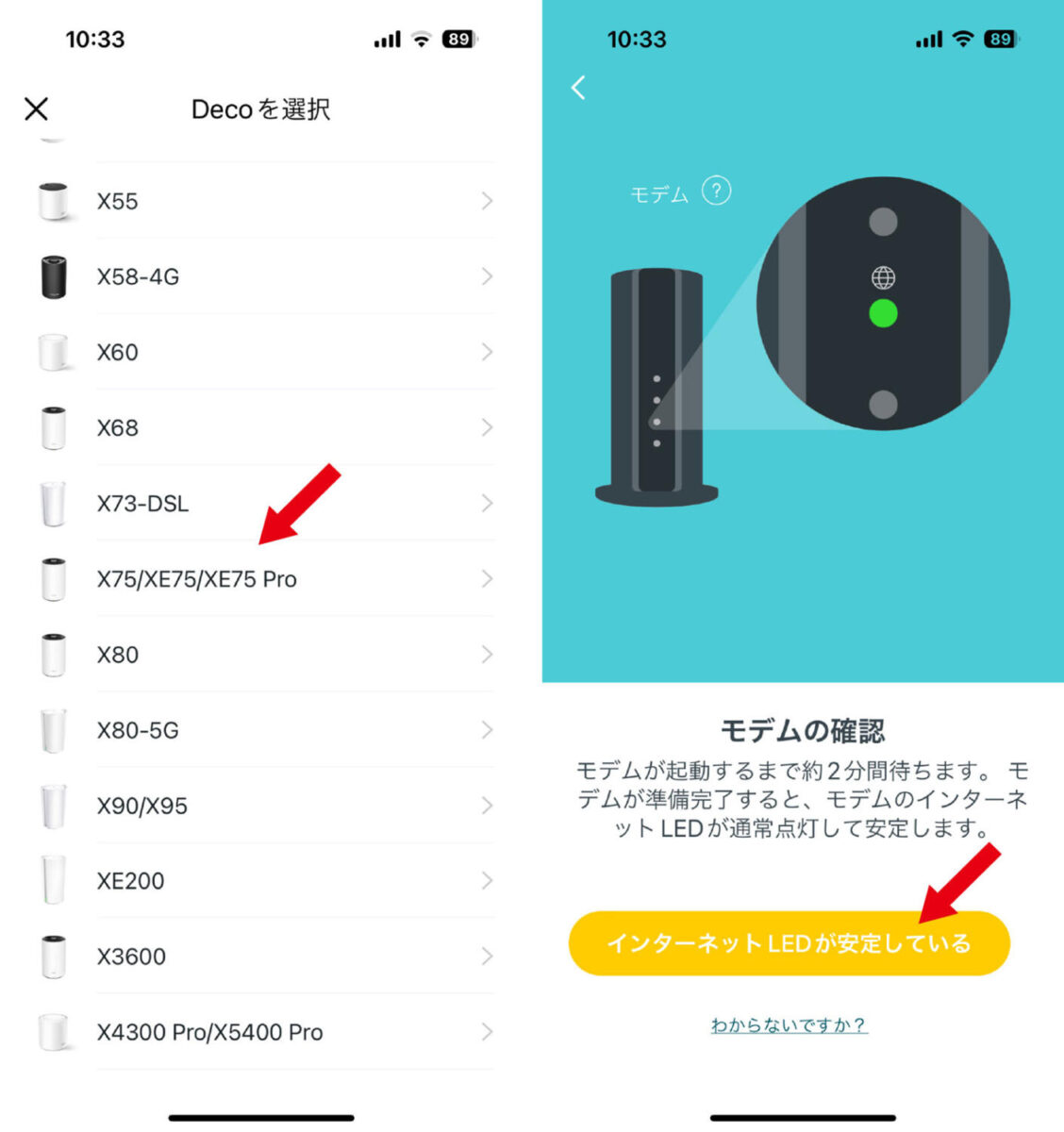This screenshot has width=1064, height=1132.
Task: Close the Deco selection screen
Action: [x=36, y=109]
